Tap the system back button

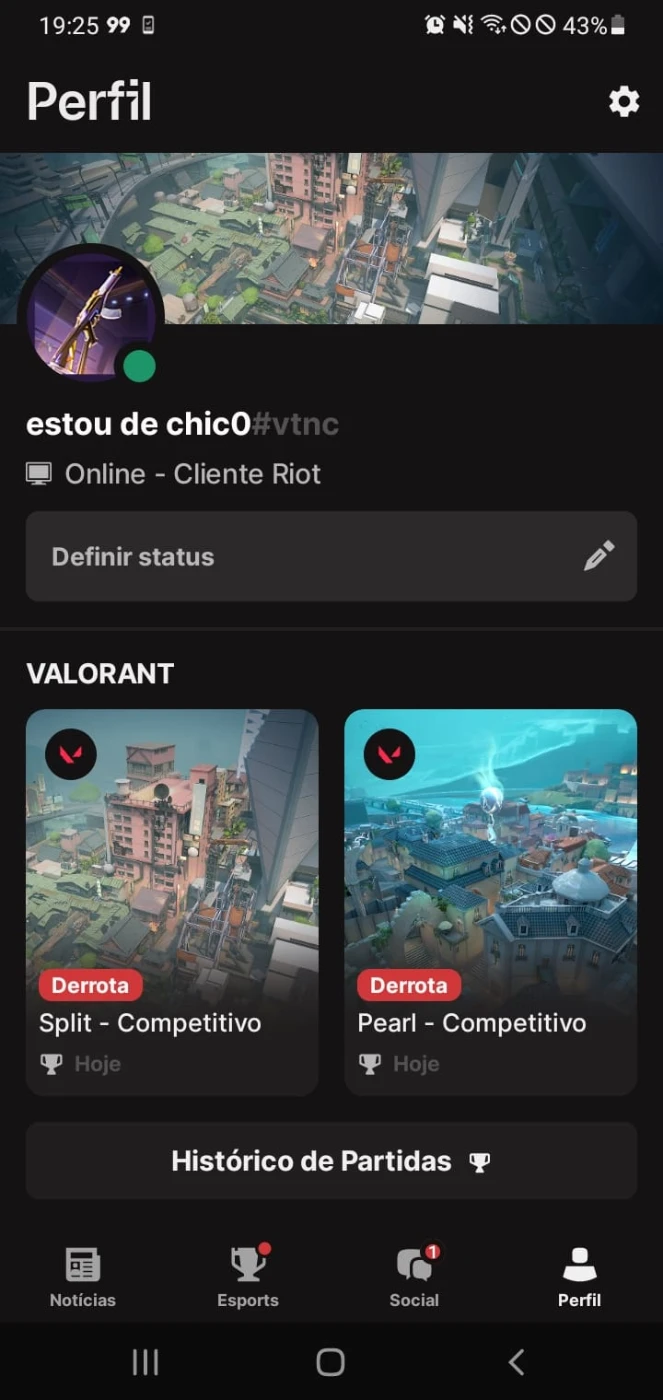[516, 1361]
